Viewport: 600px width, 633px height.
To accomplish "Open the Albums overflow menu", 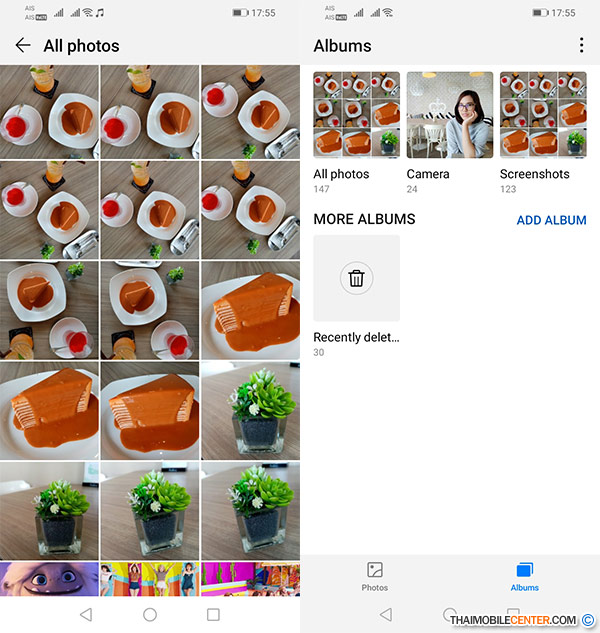I will (581, 46).
